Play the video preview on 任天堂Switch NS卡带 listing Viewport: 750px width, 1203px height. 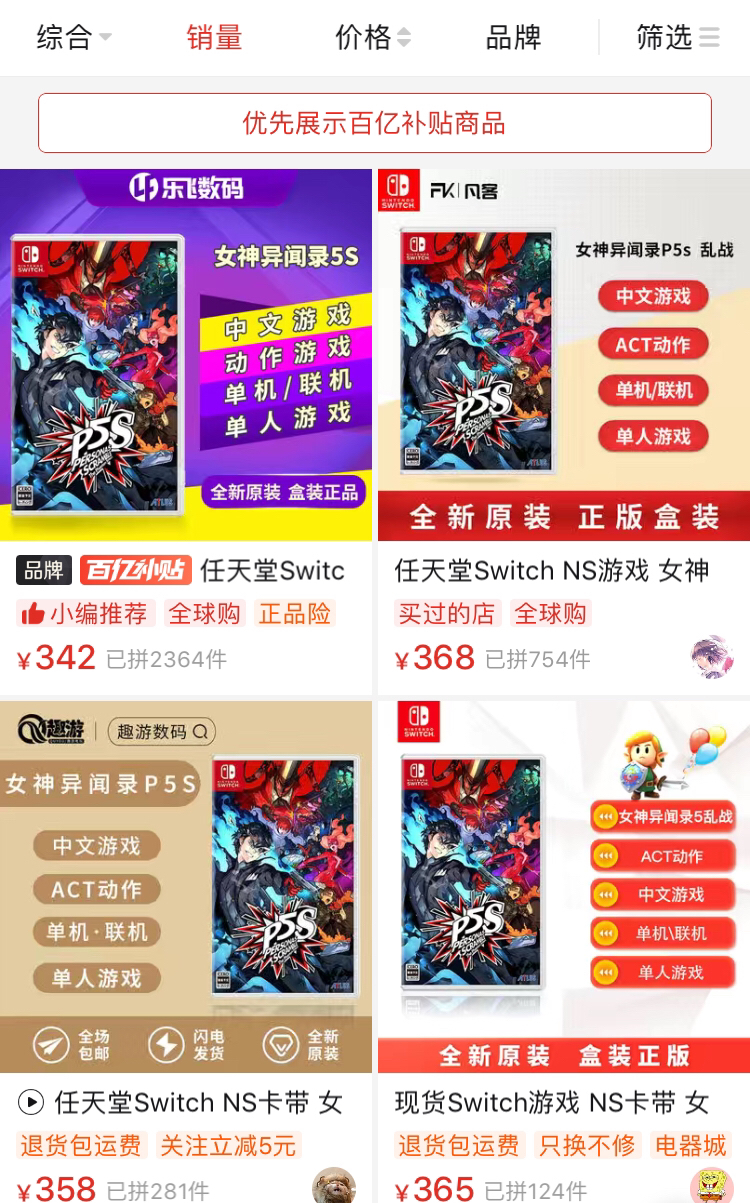click(31, 1102)
